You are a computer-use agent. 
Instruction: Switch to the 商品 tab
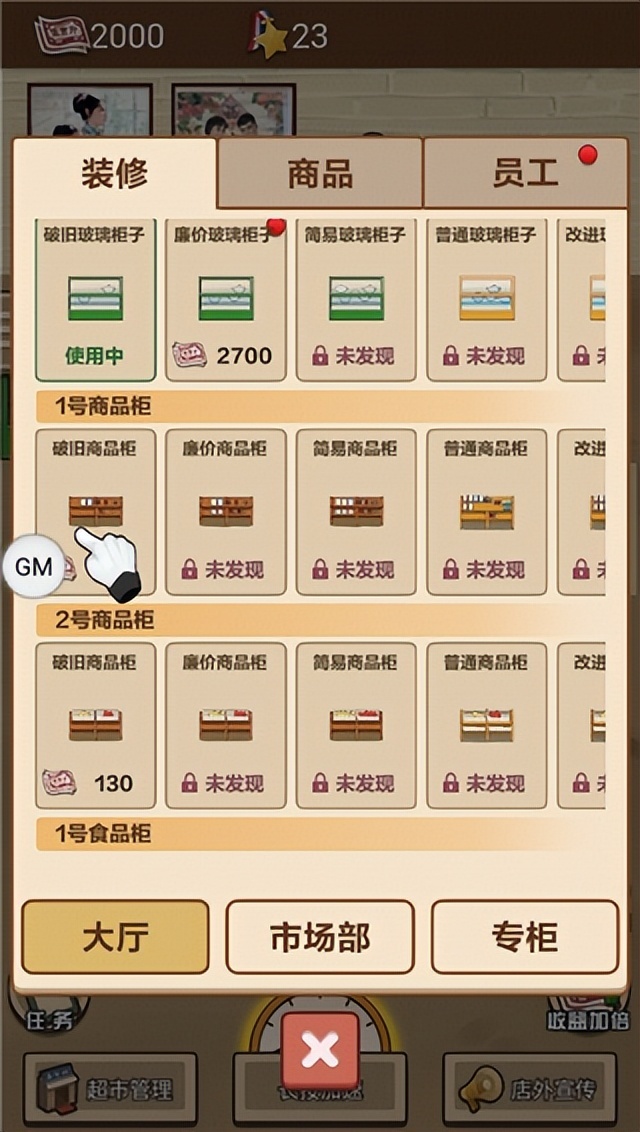[x=320, y=174]
